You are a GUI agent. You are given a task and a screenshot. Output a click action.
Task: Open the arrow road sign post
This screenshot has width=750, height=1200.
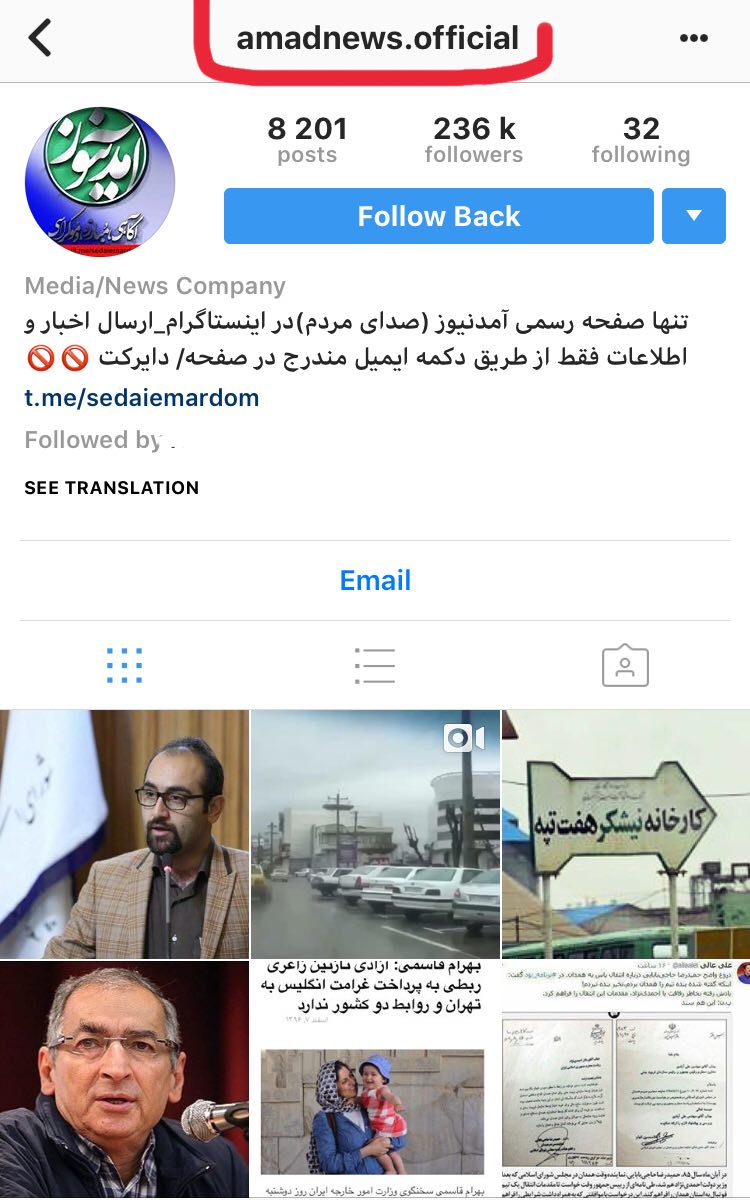click(626, 834)
